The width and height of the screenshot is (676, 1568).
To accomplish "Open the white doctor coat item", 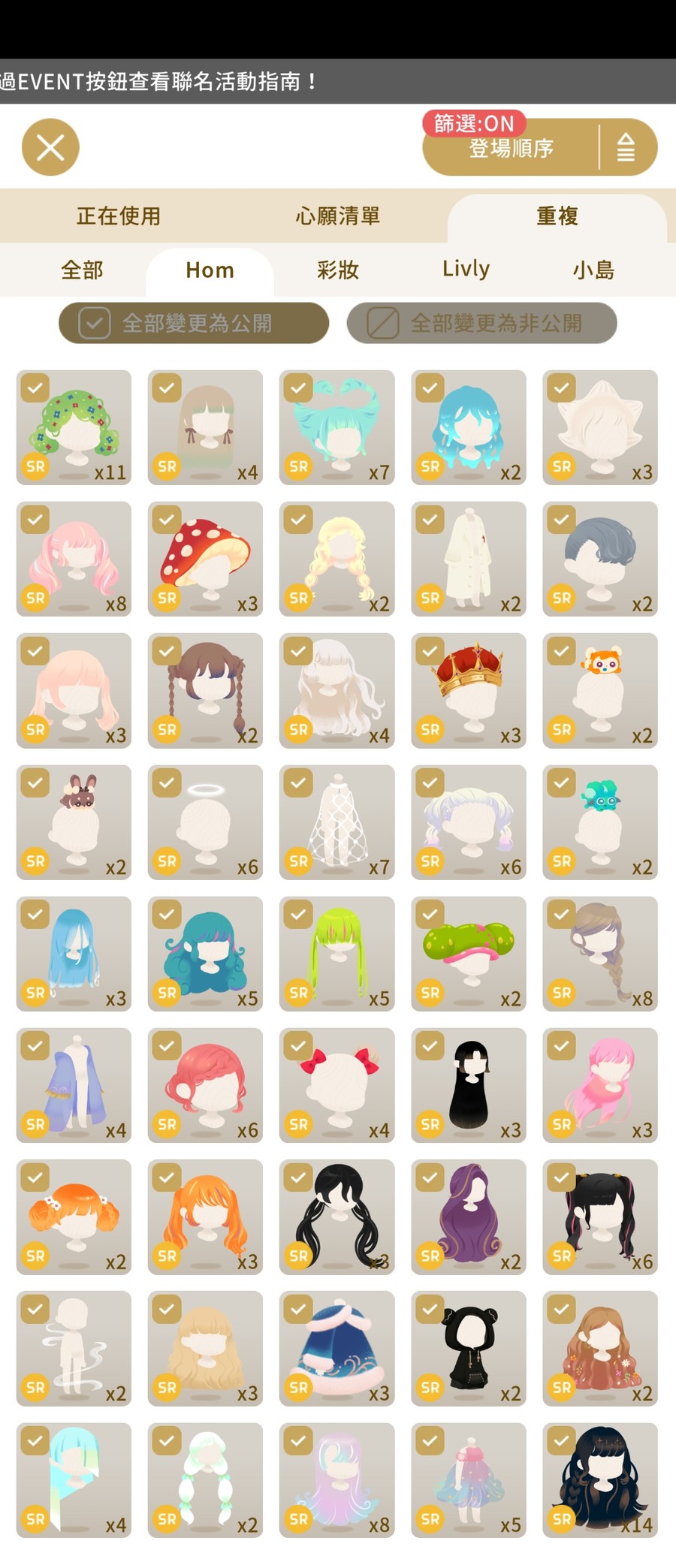I will (x=469, y=559).
